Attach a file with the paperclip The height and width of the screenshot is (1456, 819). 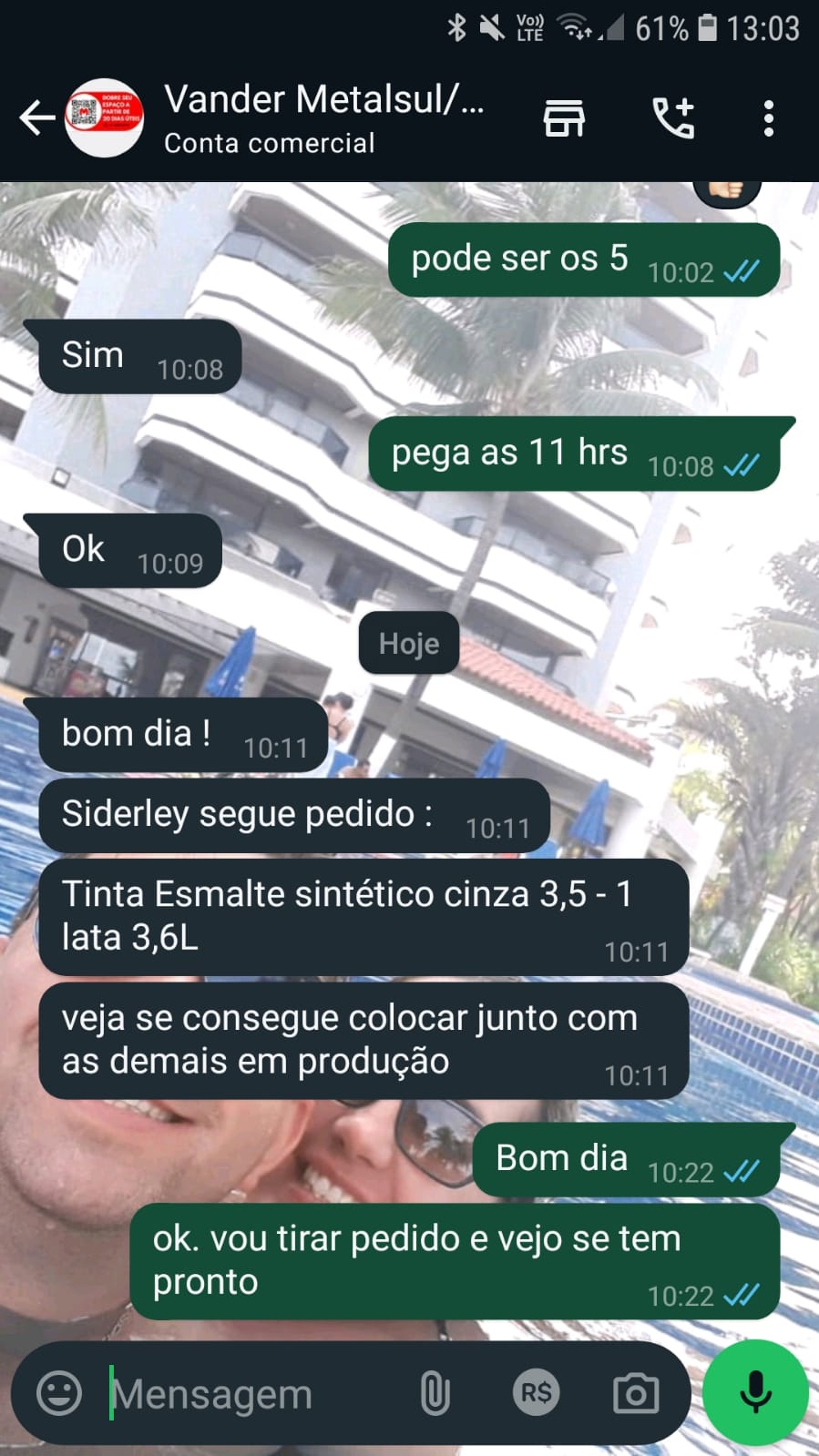(435, 1393)
